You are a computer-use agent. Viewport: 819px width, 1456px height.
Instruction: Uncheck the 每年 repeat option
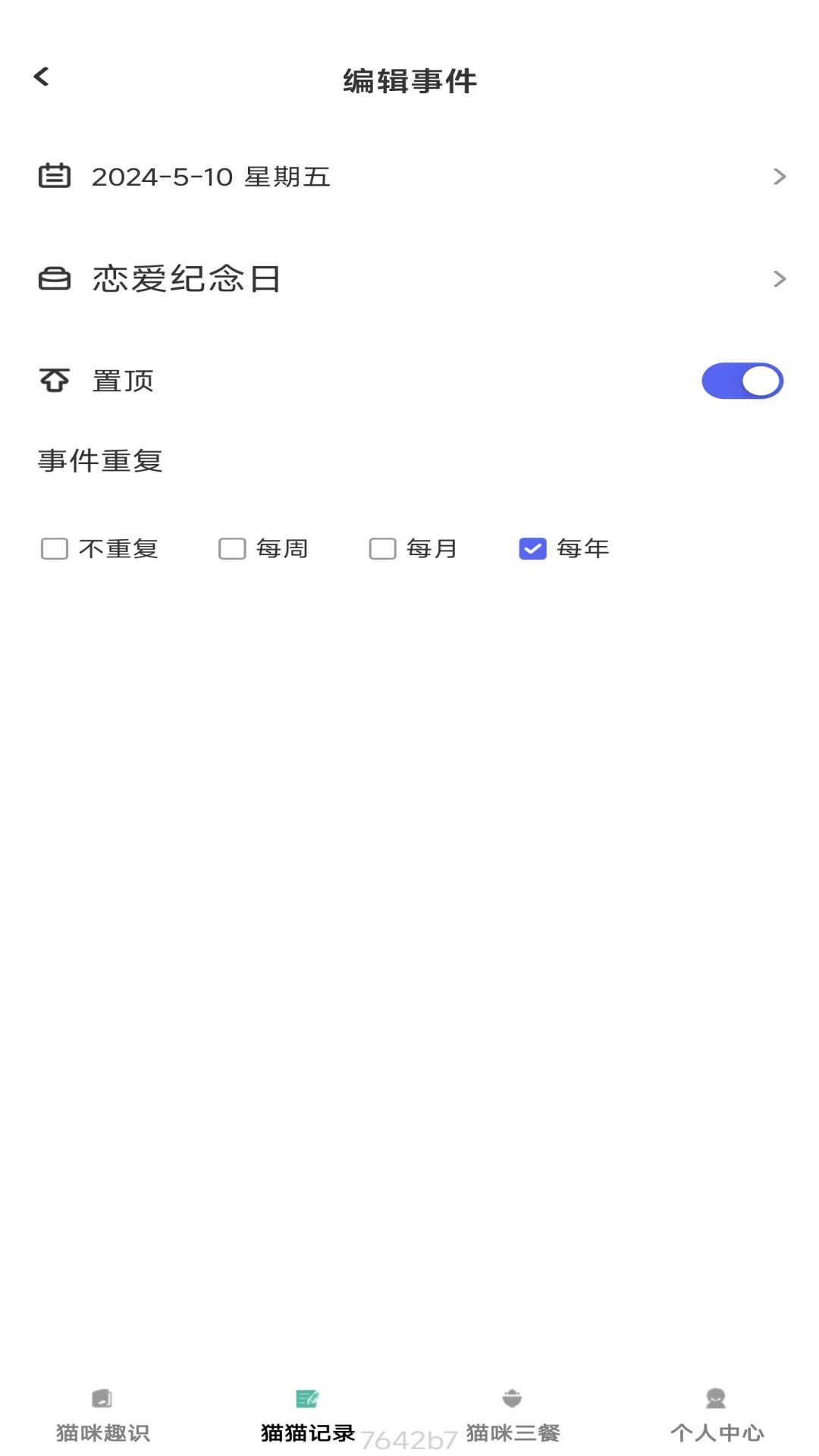tap(532, 548)
